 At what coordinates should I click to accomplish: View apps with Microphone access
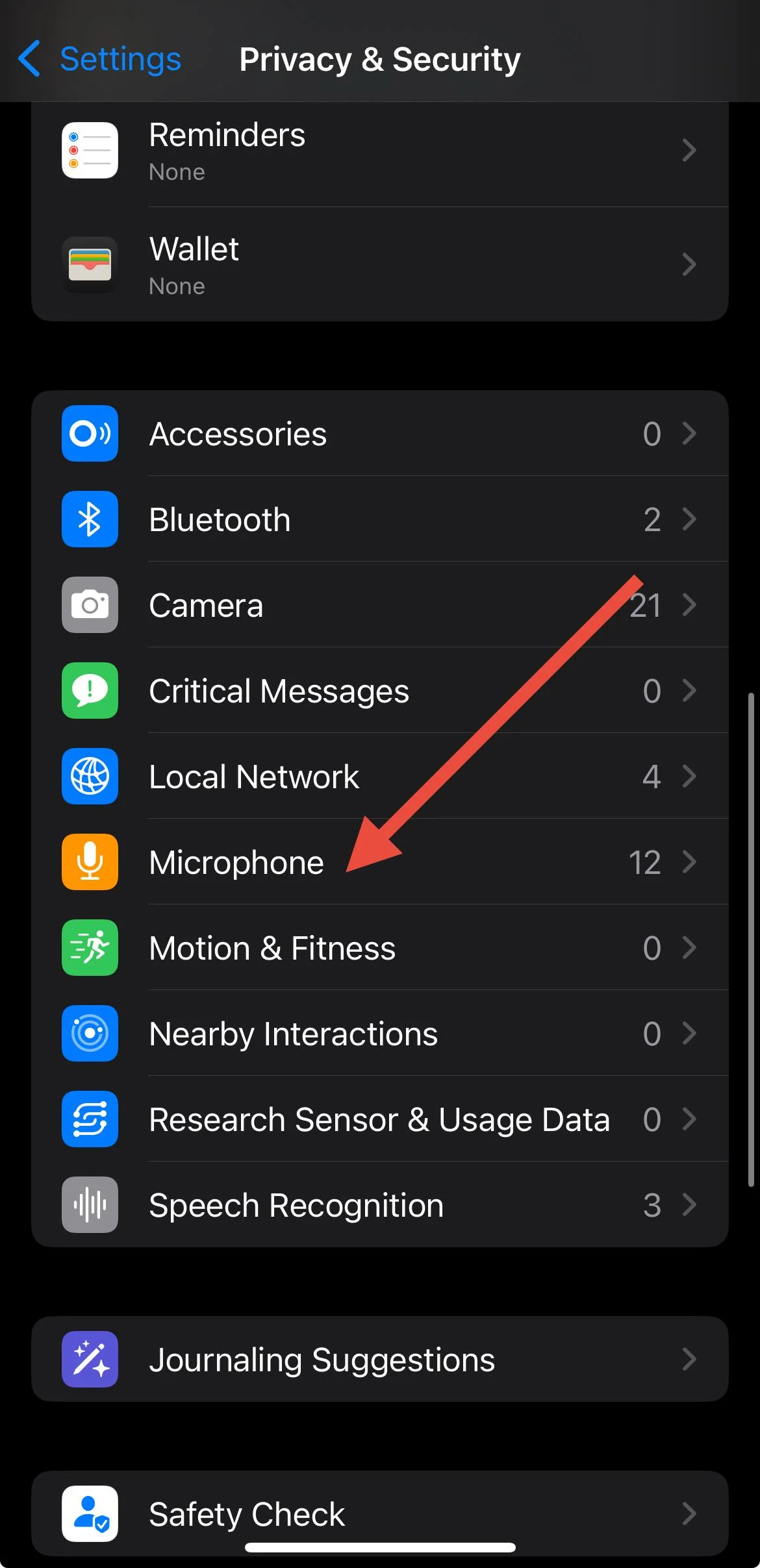379,862
